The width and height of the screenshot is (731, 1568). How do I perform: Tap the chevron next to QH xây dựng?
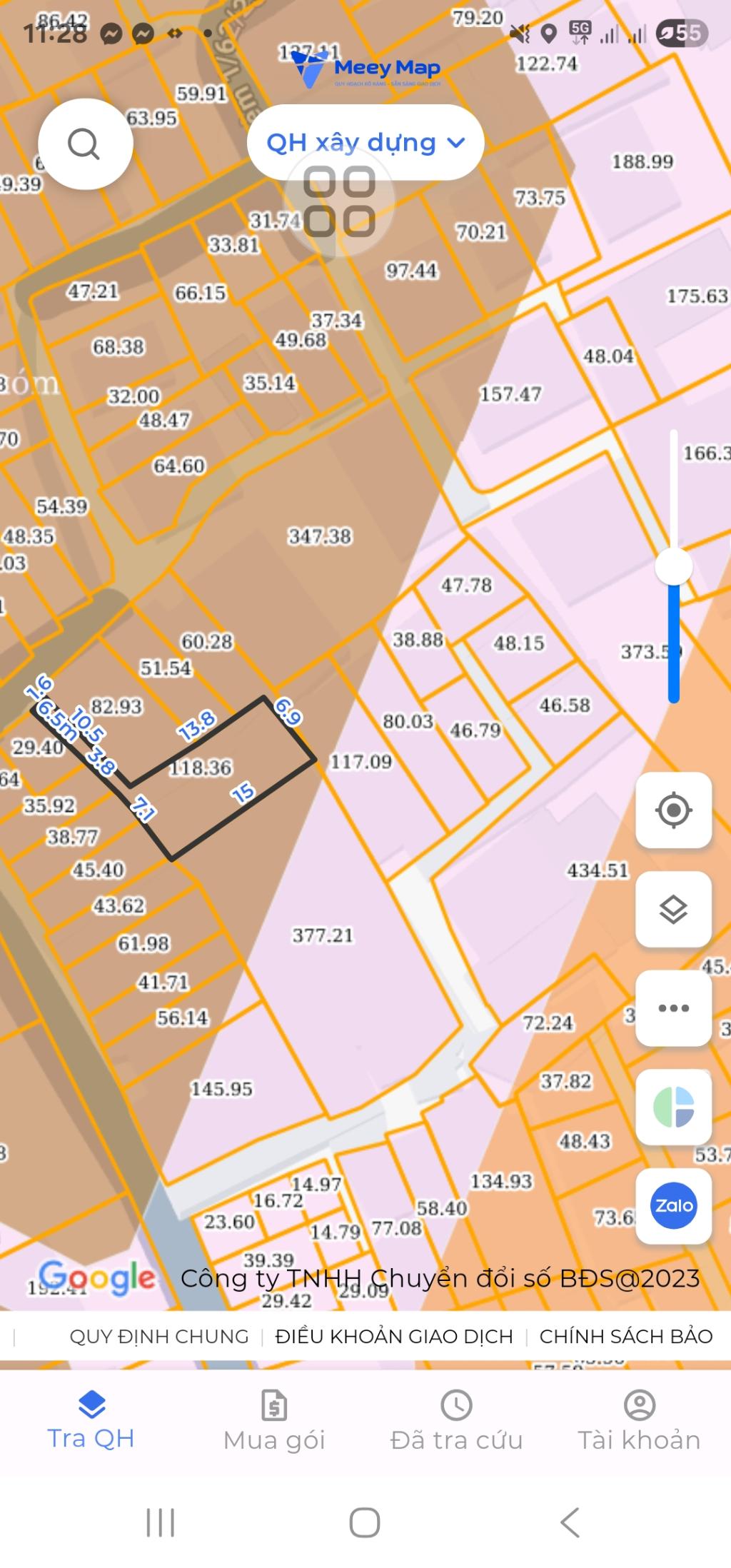(455, 143)
